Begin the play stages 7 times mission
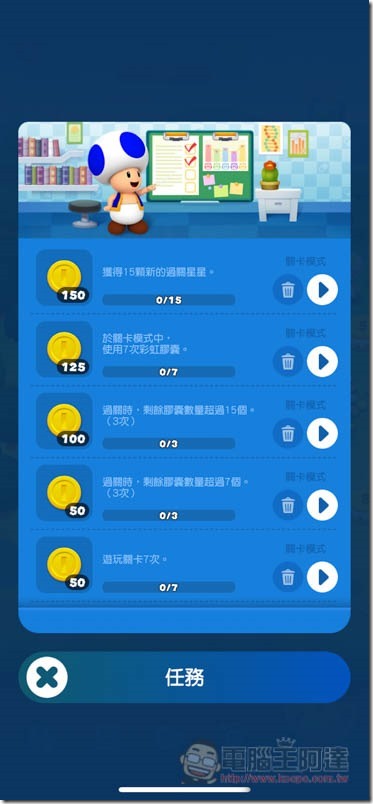 [x=322, y=577]
